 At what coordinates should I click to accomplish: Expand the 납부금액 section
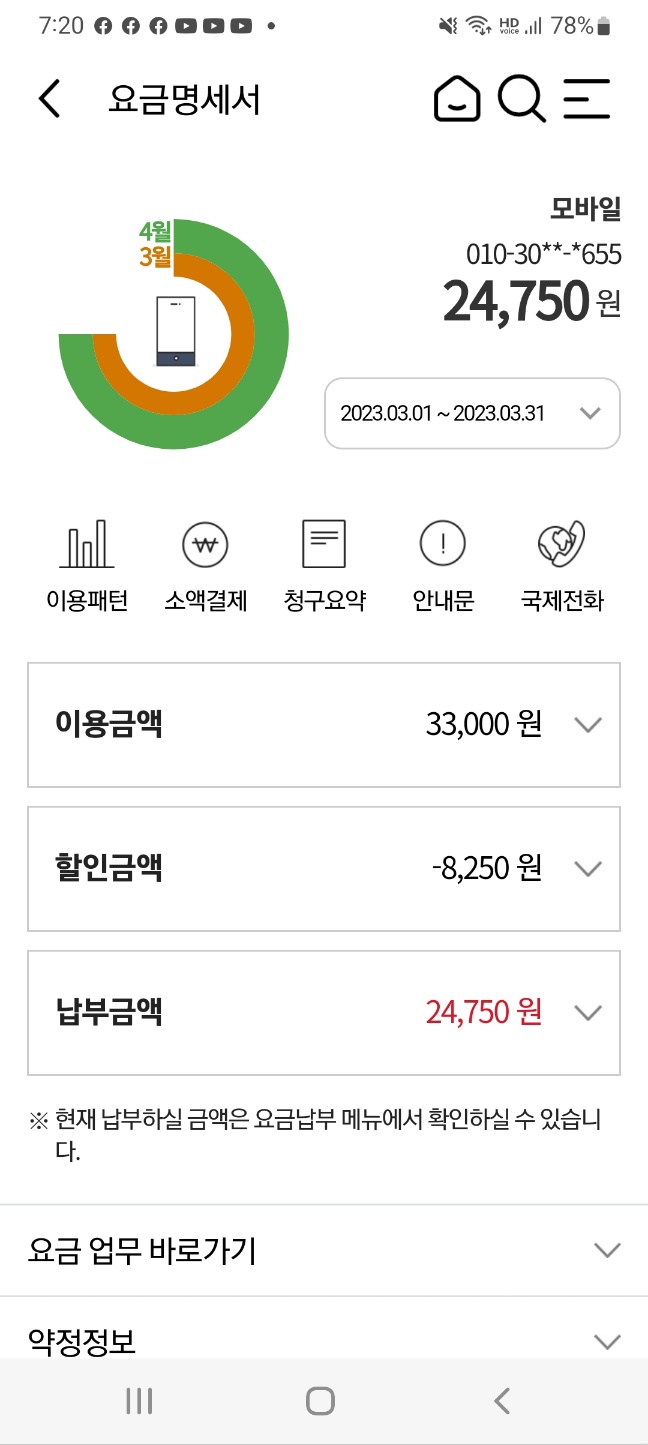(324, 1013)
